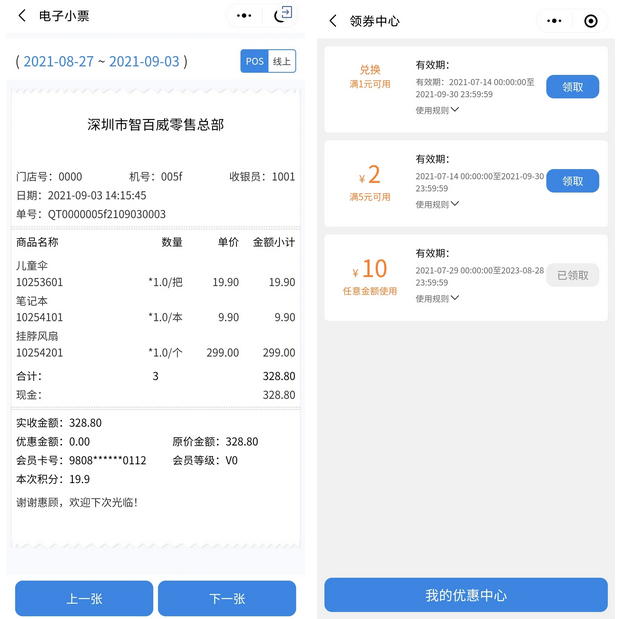The height and width of the screenshot is (619, 627).
Task: Expand 使用规则 for the 兑换 coupon
Action: 437,110
